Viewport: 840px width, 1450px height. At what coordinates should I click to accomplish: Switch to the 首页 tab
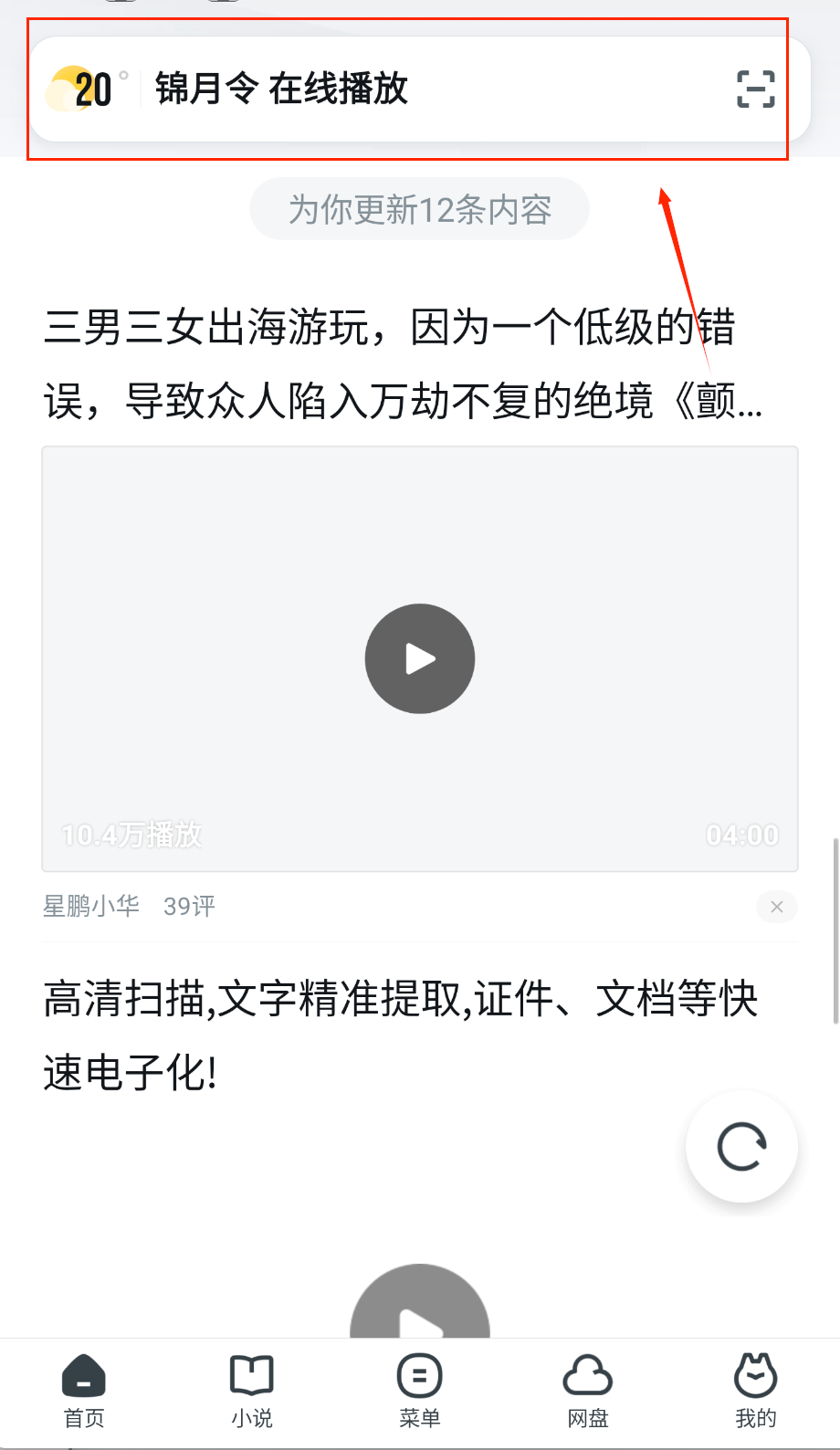[x=84, y=1390]
